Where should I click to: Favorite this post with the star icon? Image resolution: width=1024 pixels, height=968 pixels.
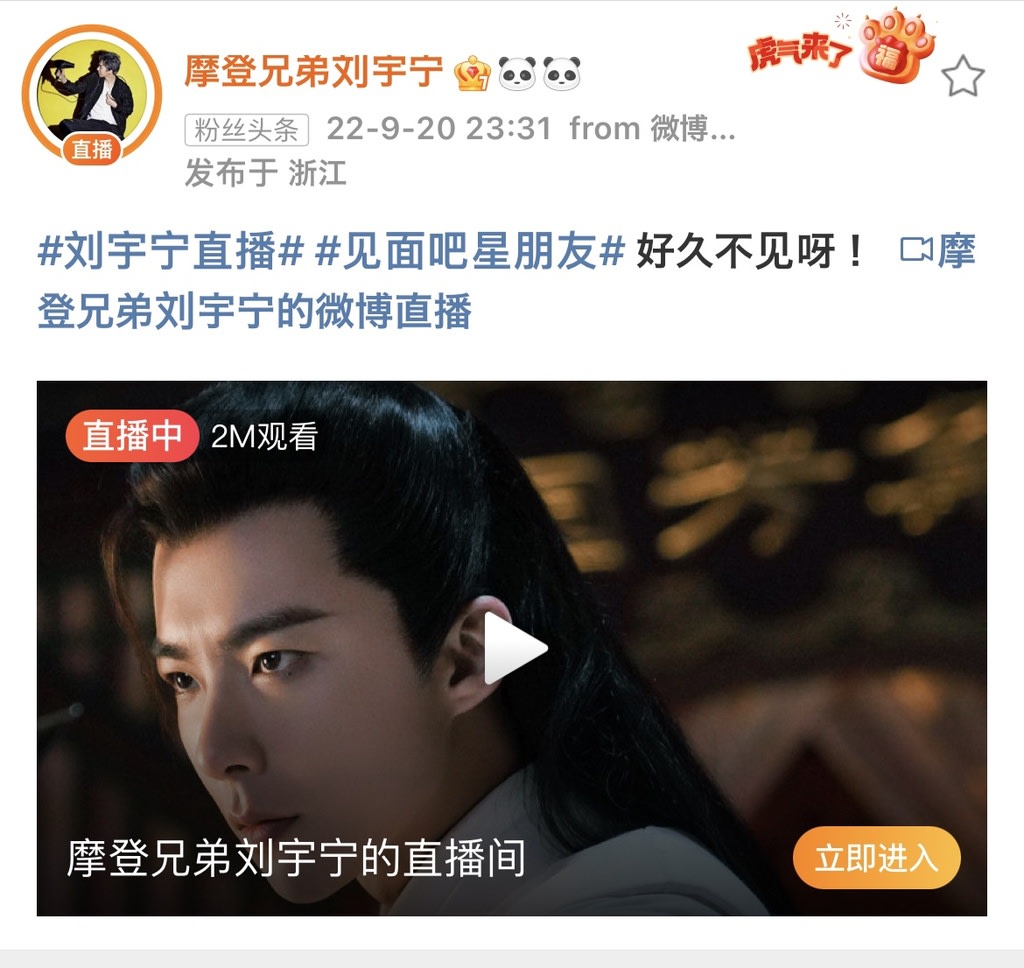click(963, 77)
